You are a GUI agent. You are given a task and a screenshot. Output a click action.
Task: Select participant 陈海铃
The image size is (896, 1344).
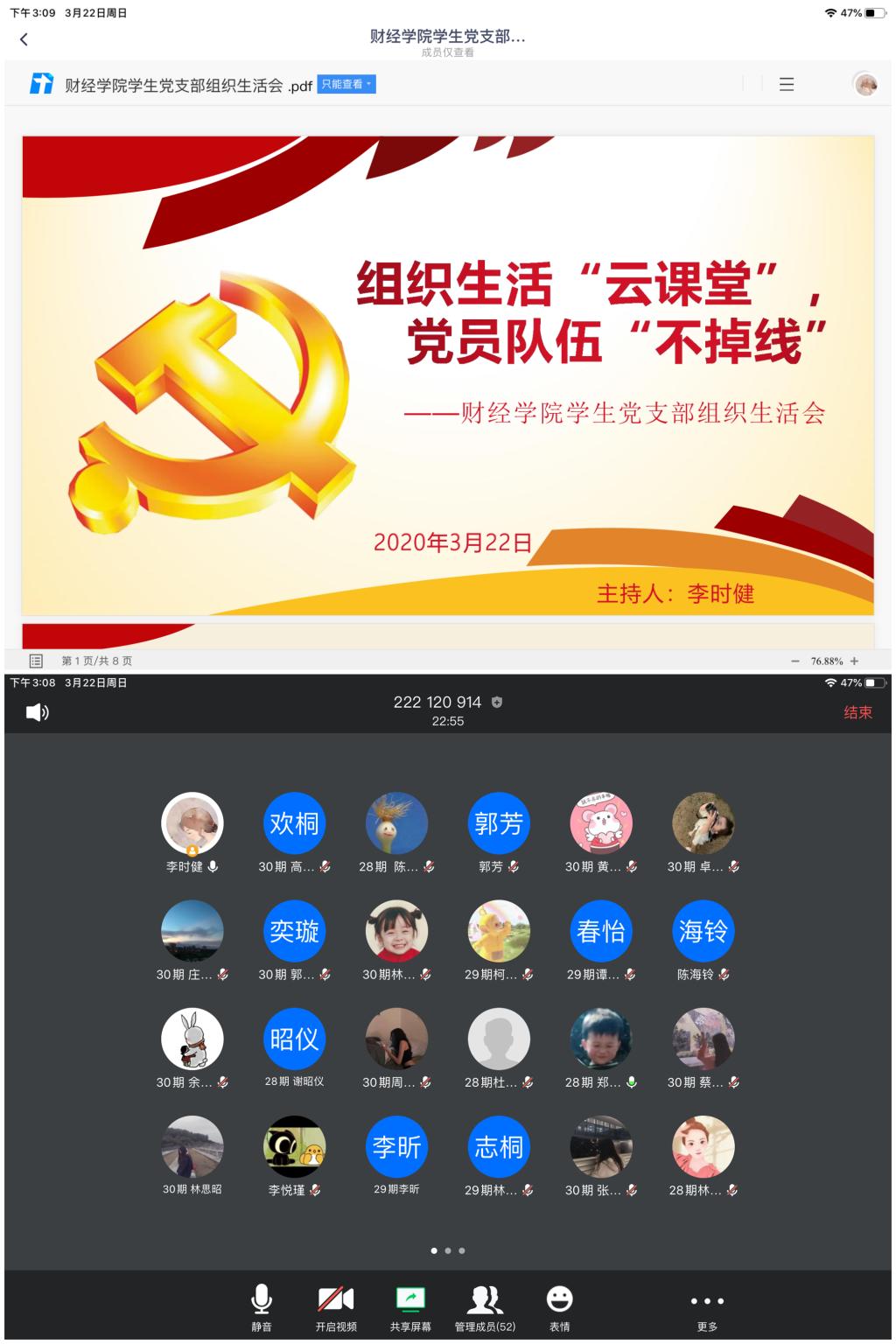(703, 932)
